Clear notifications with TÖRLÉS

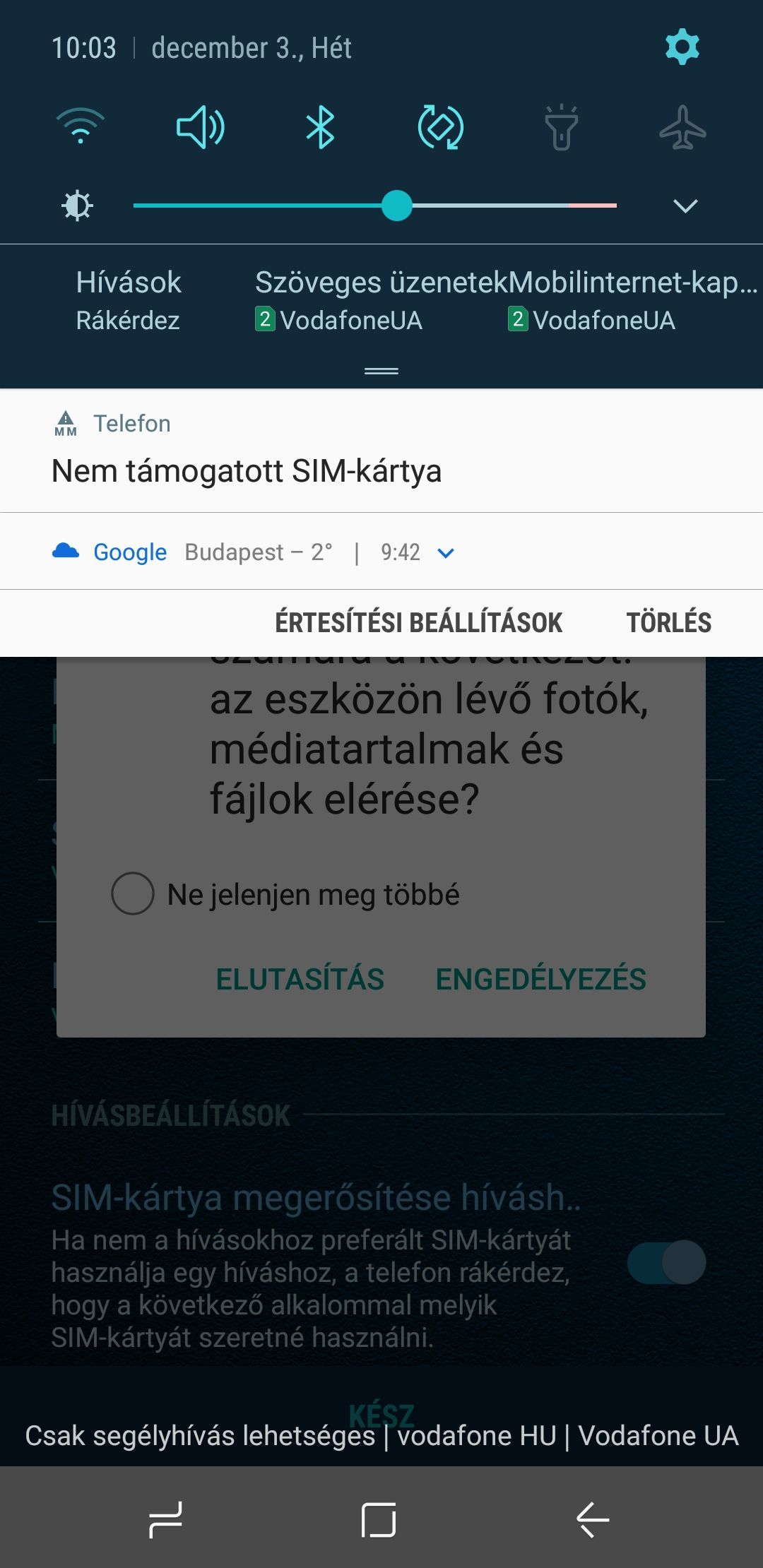668,622
